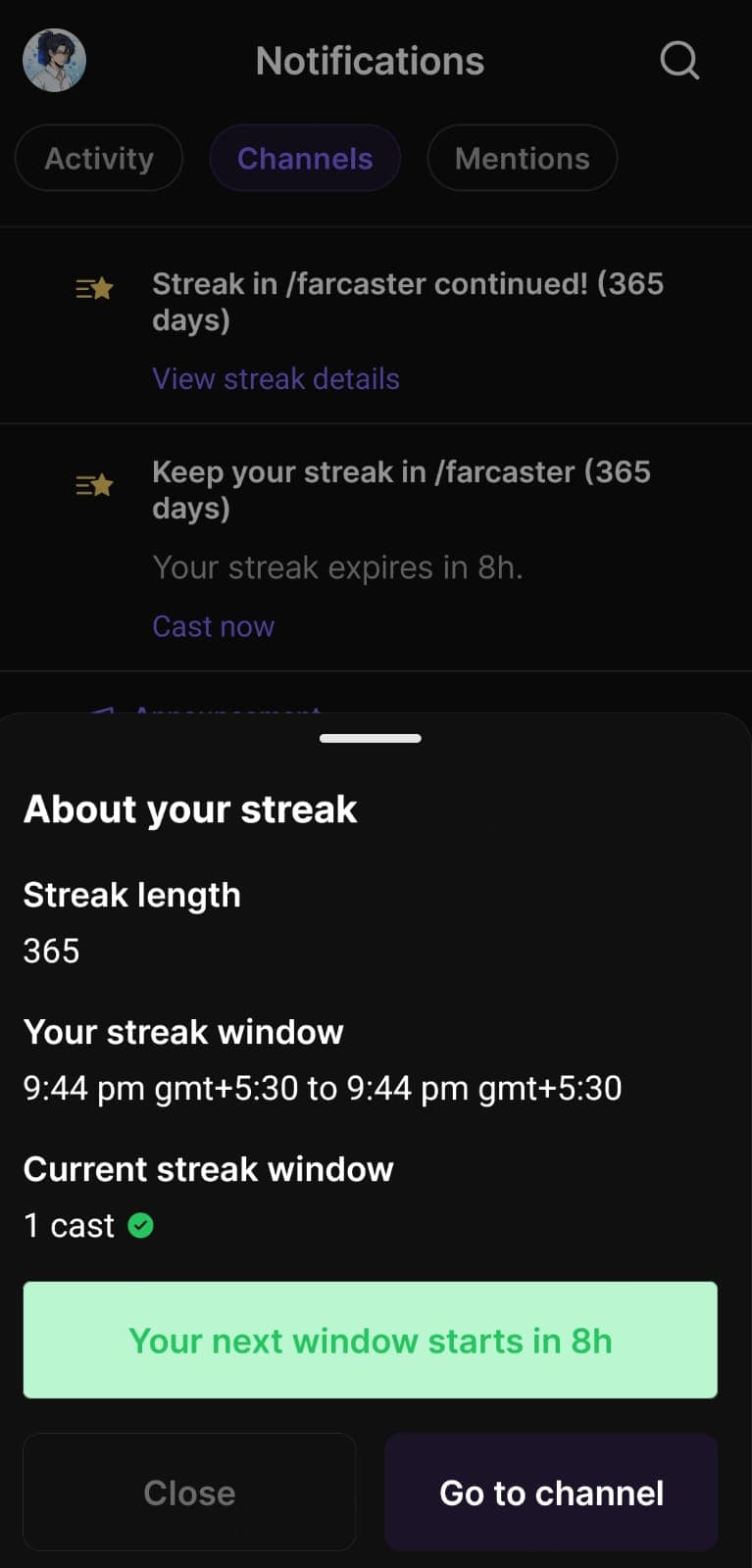Switch to the Mentions tab
Viewport: 752px width, 1568px height.
[522, 158]
